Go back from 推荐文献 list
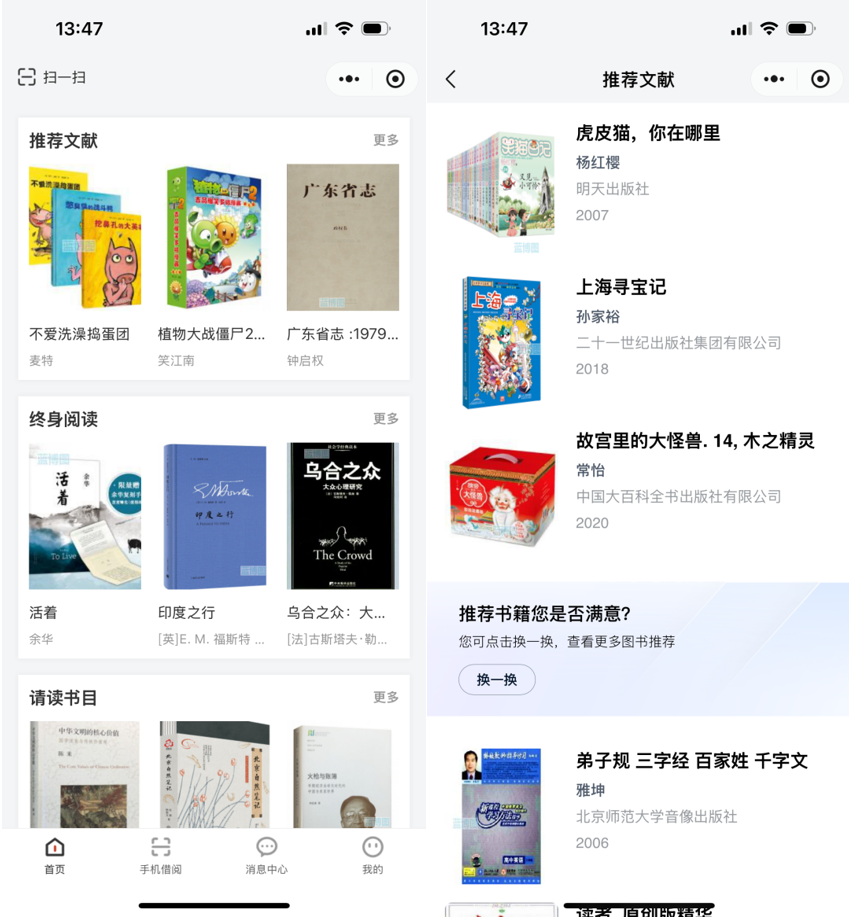The height and width of the screenshot is (919, 849). (x=451, y=79)
